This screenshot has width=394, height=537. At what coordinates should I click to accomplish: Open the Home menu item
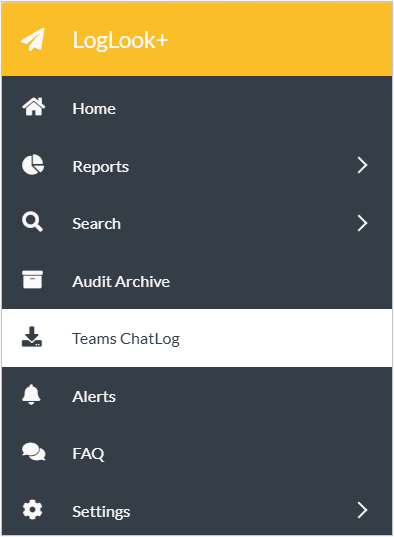tap(197, 108)
